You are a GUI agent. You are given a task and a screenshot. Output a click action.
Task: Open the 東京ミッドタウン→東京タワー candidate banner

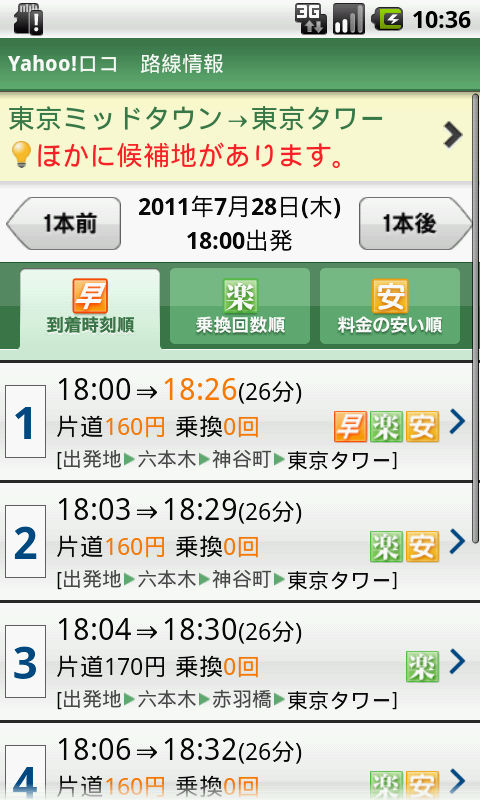click(236, 137)
